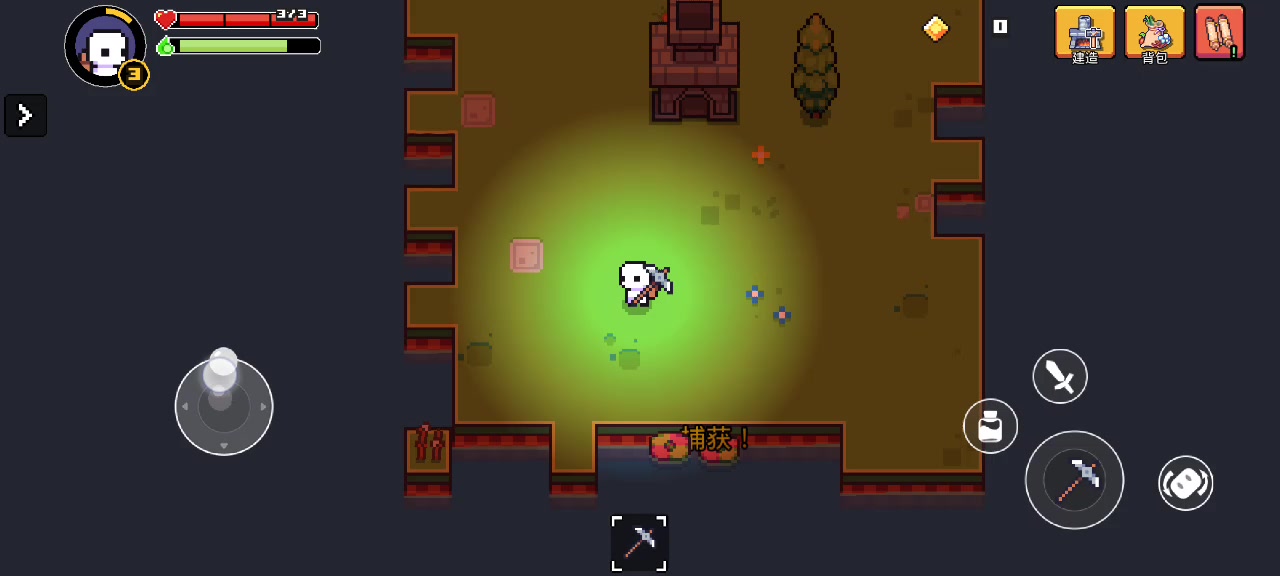Open the quest scroll button
This screenshot has width=1280, height=576.
[x=1219, y=33]
